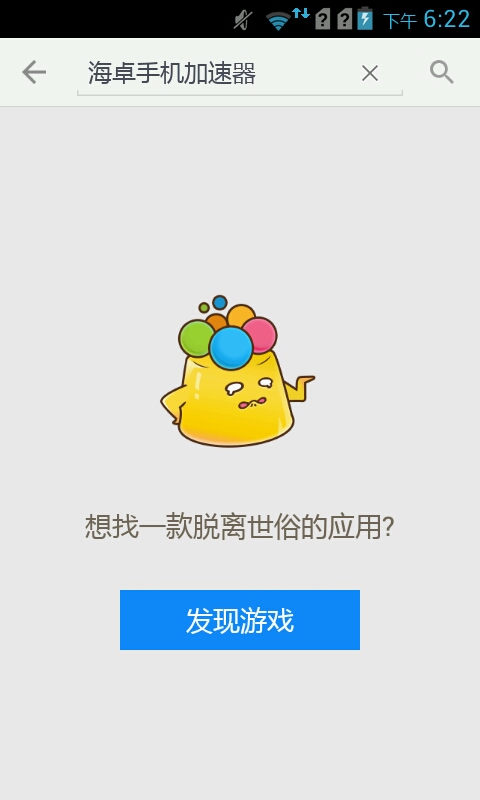The image size is (480, 800).
Task: Go back using the arrow icon
Action: click(x=34, y=72)
